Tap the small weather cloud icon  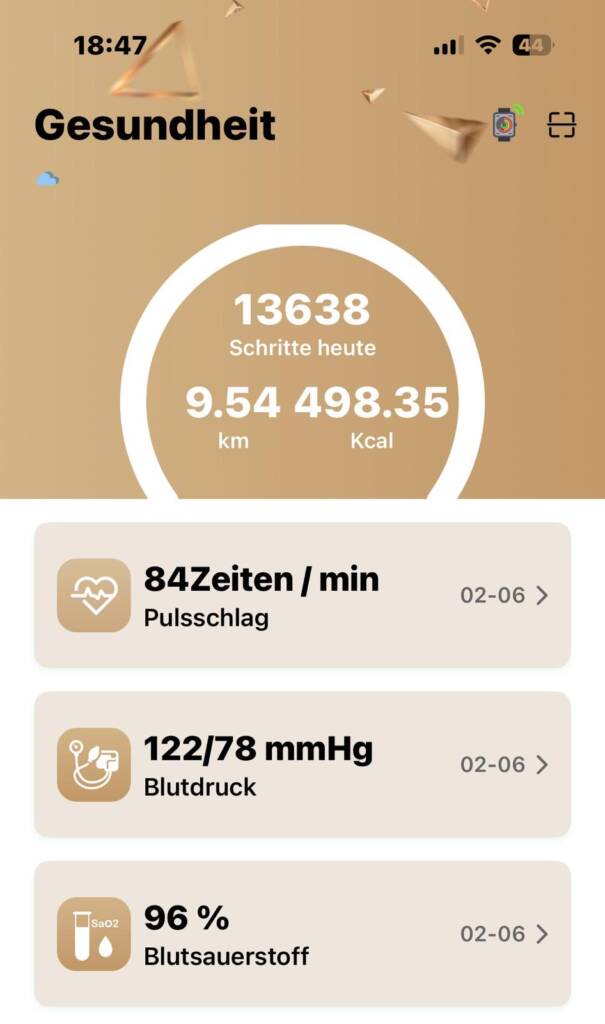47,179
